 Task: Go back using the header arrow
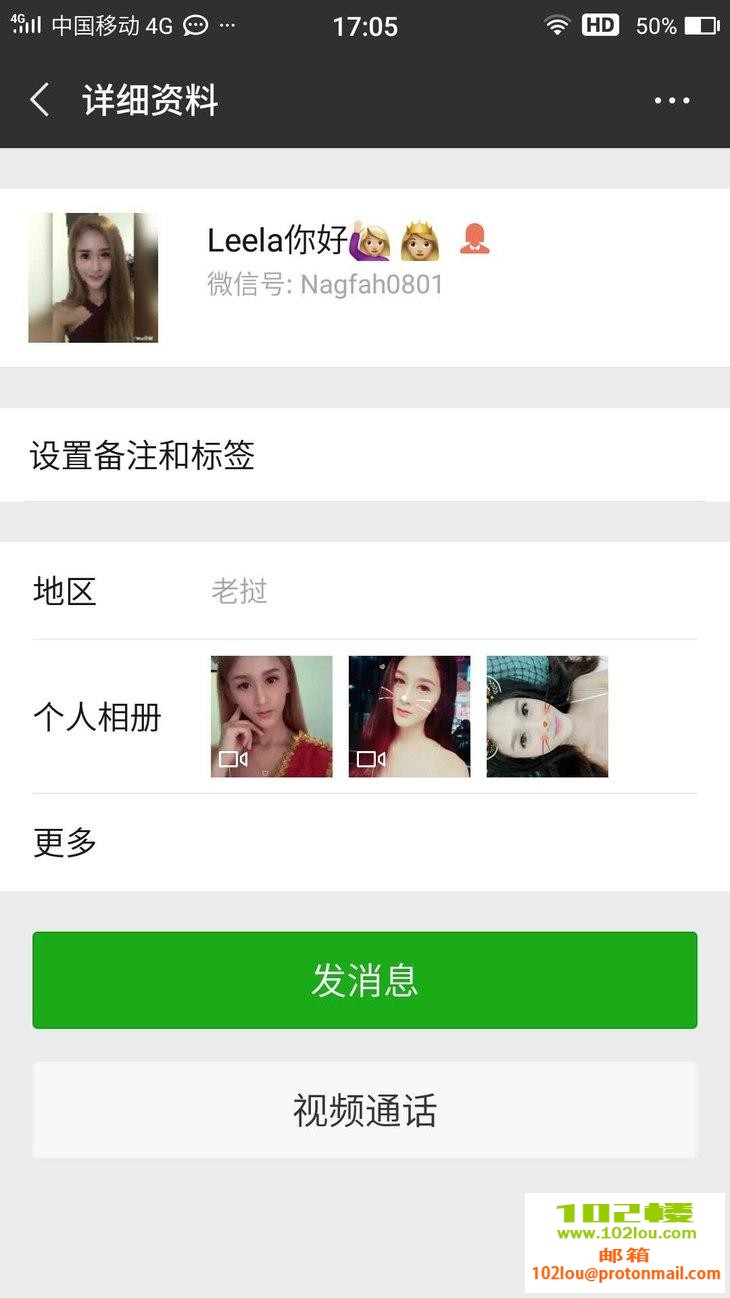(x=40, y=100)
